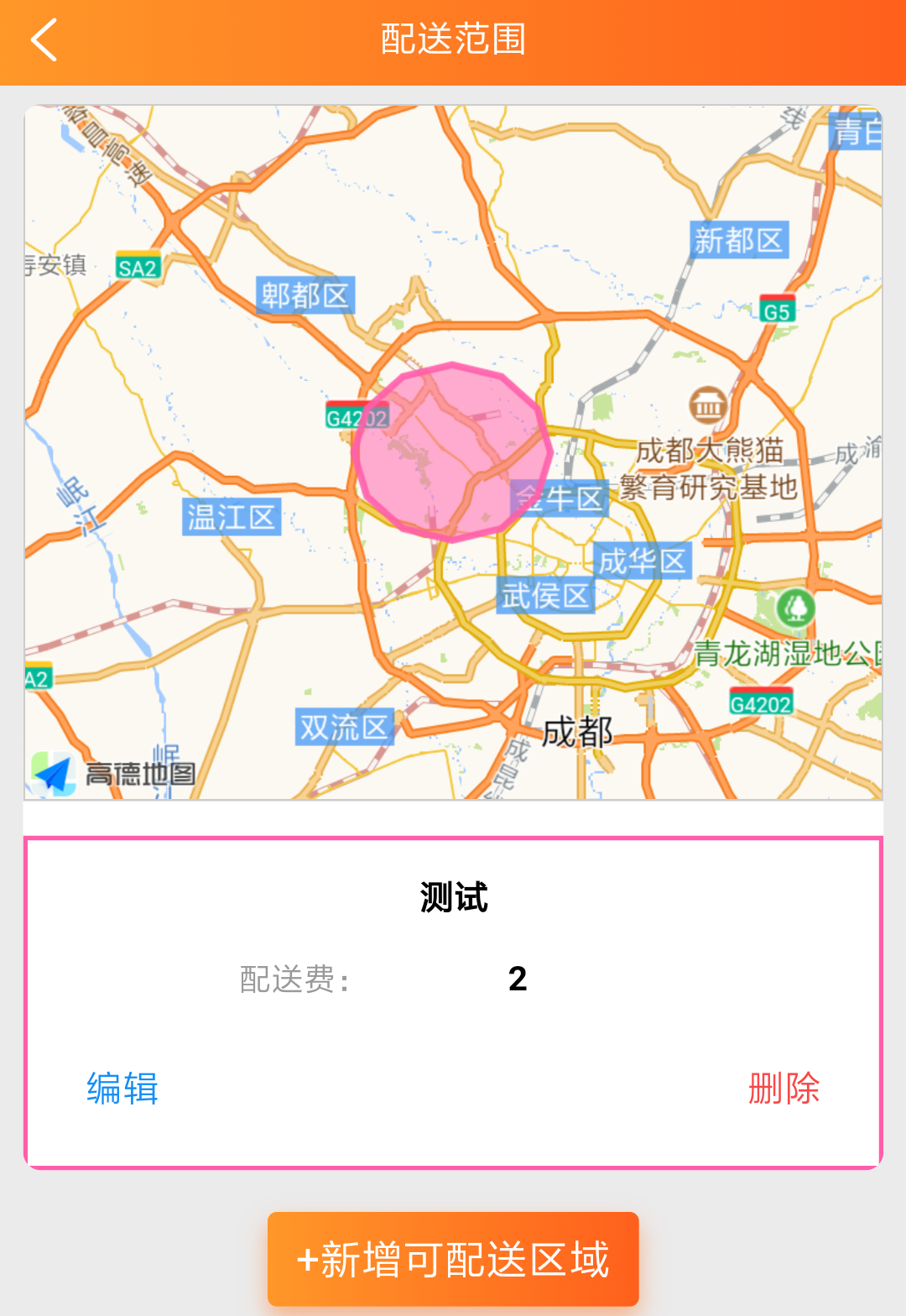The height and width of the screenshot is (1316, 906).
Task: Go back from the 配送范围 screen
Action: (44, 40)
